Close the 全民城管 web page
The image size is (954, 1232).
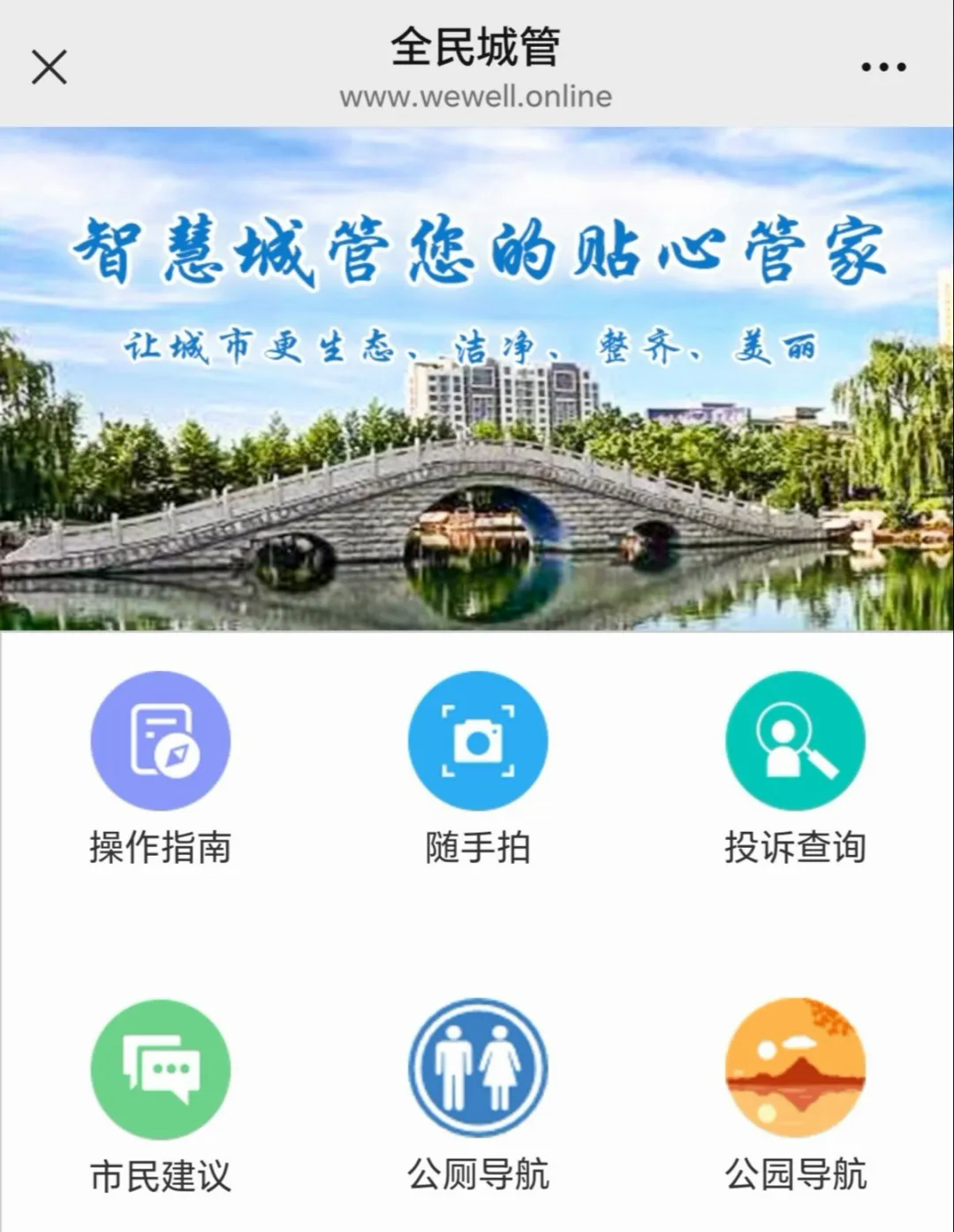pyautogui.click(x=49, y=67)
